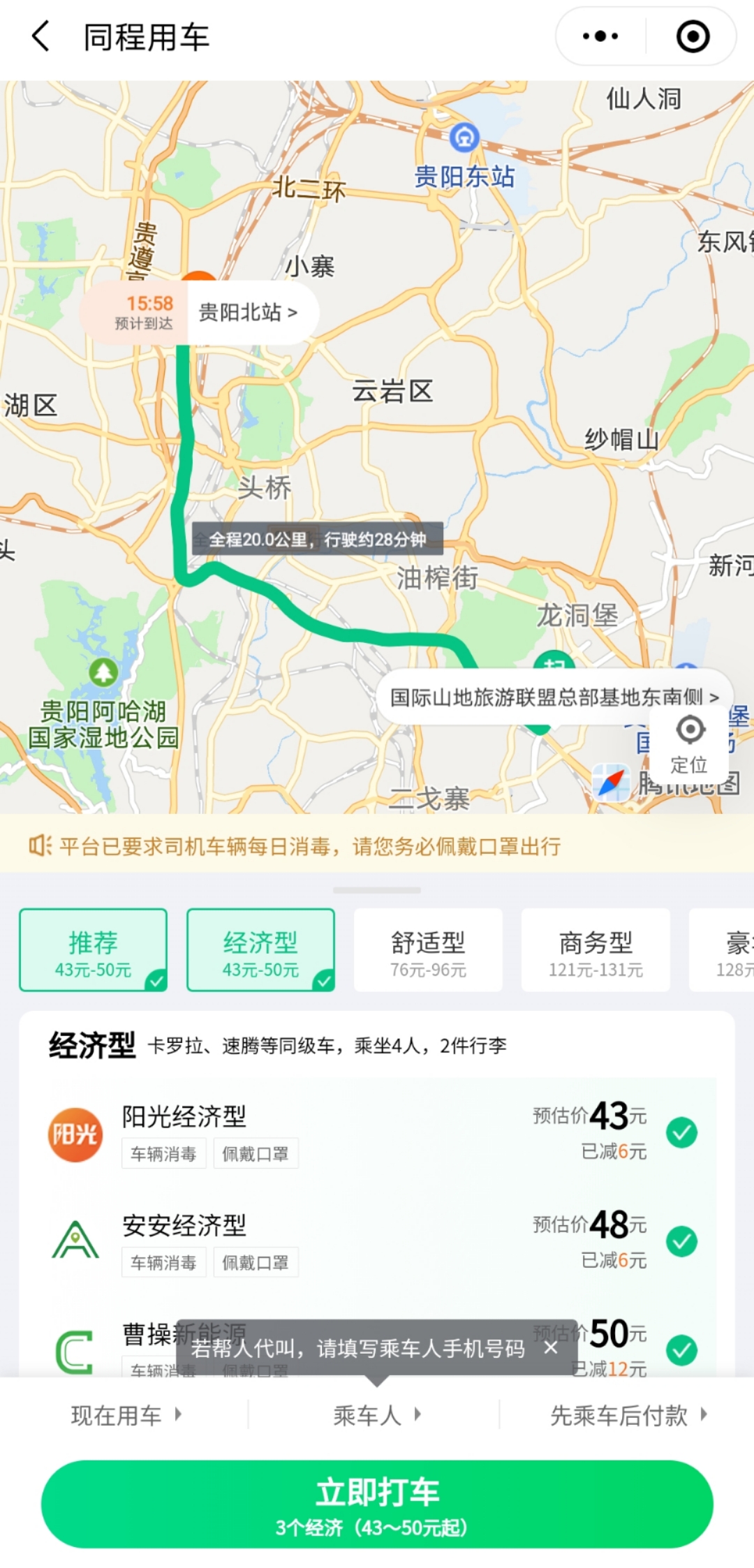
Task: Choose passenger via 乘车人
Action: coord(377,1415)
